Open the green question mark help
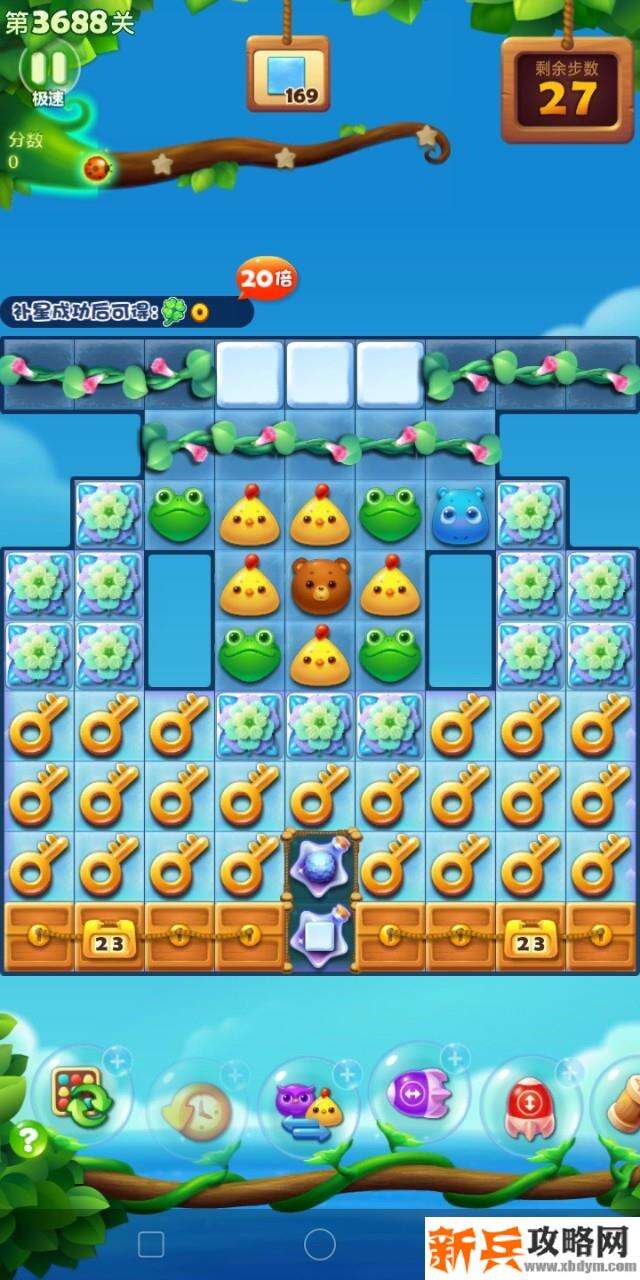The height and width of the screenshot is (1280, 640). pyautogui.click(x=30, y=1138)
